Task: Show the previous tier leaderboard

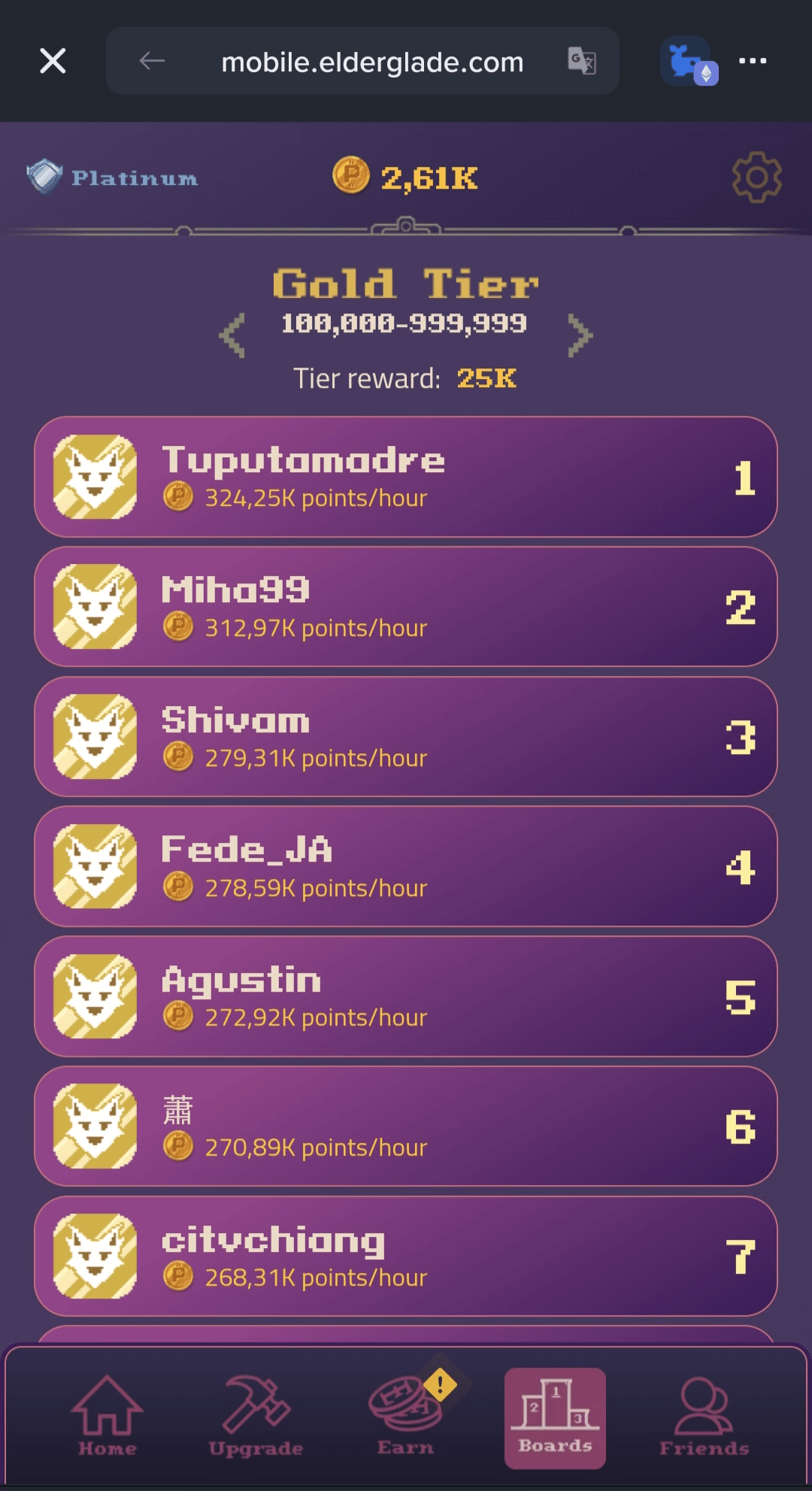Action: click(232, 335)
